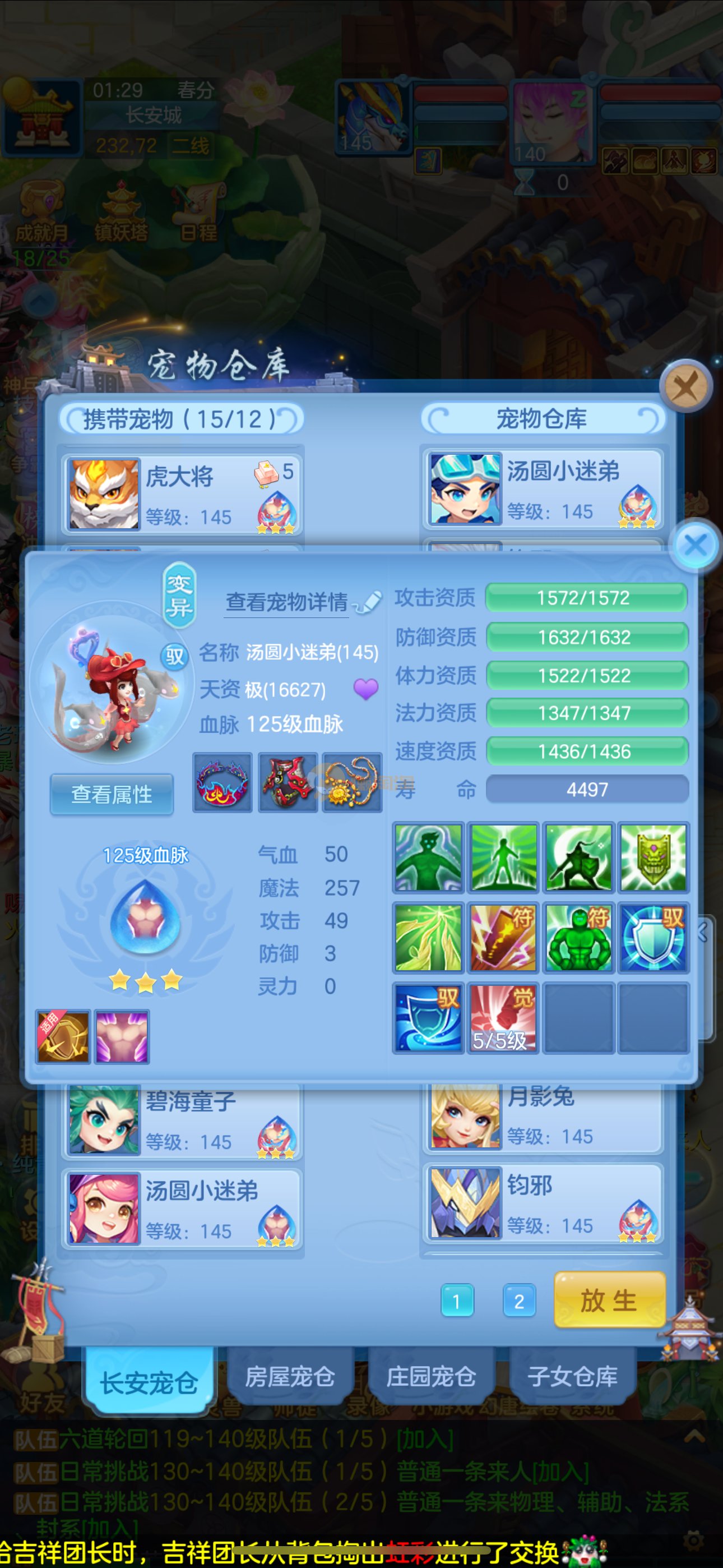Switch to 房屋宠仓 tab
This screenshot has width=723, height=1568.
290,1377
